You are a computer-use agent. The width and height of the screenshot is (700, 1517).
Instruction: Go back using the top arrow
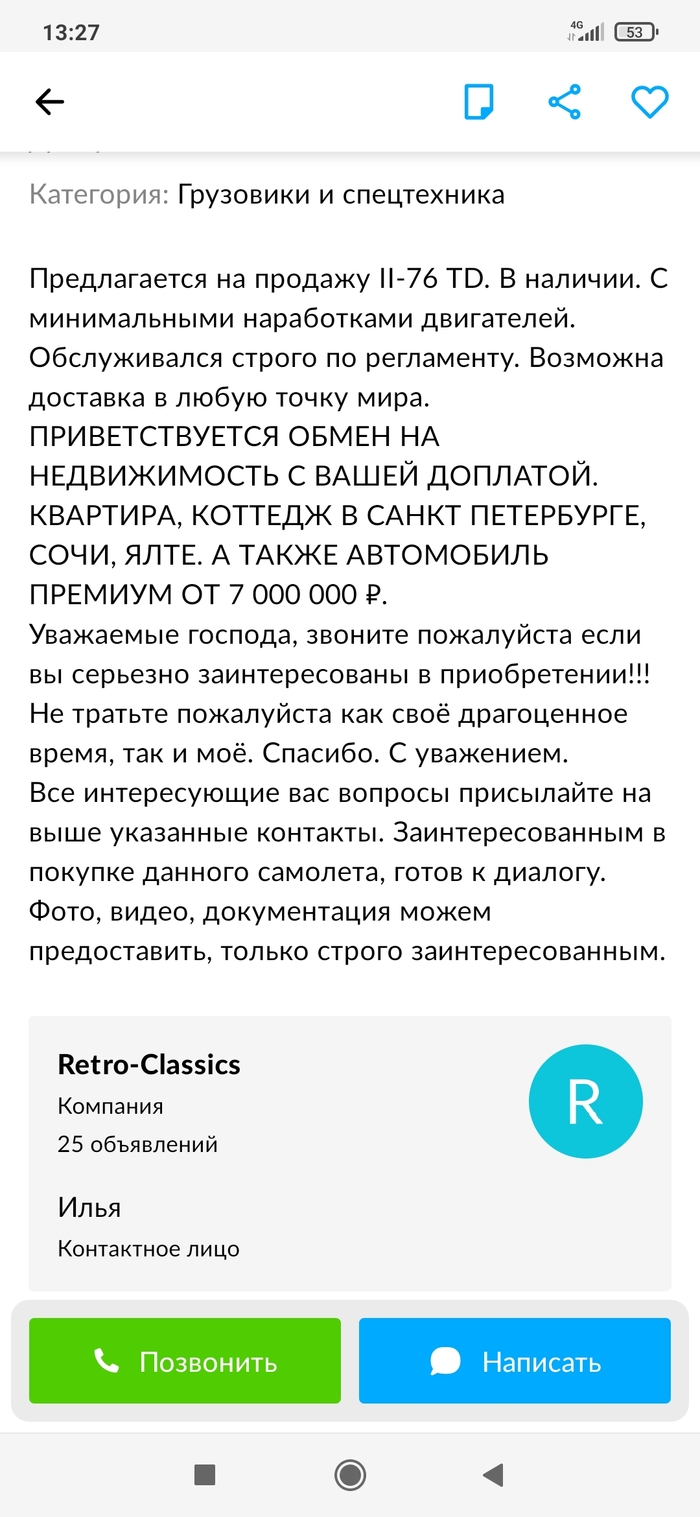49,101
